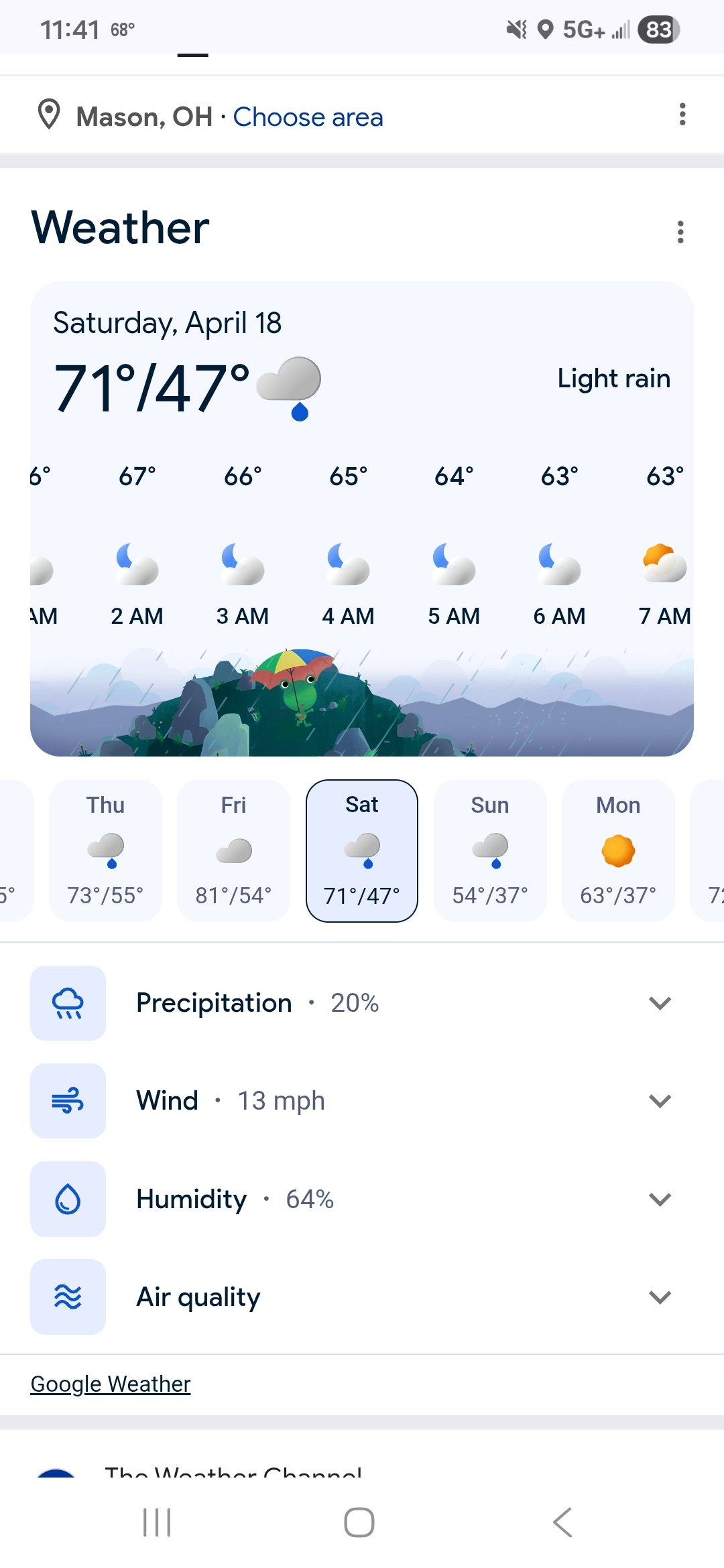Expand the Precipitation details
The height and width of the screenshot is (1568, 724).
click(660, 1003)
